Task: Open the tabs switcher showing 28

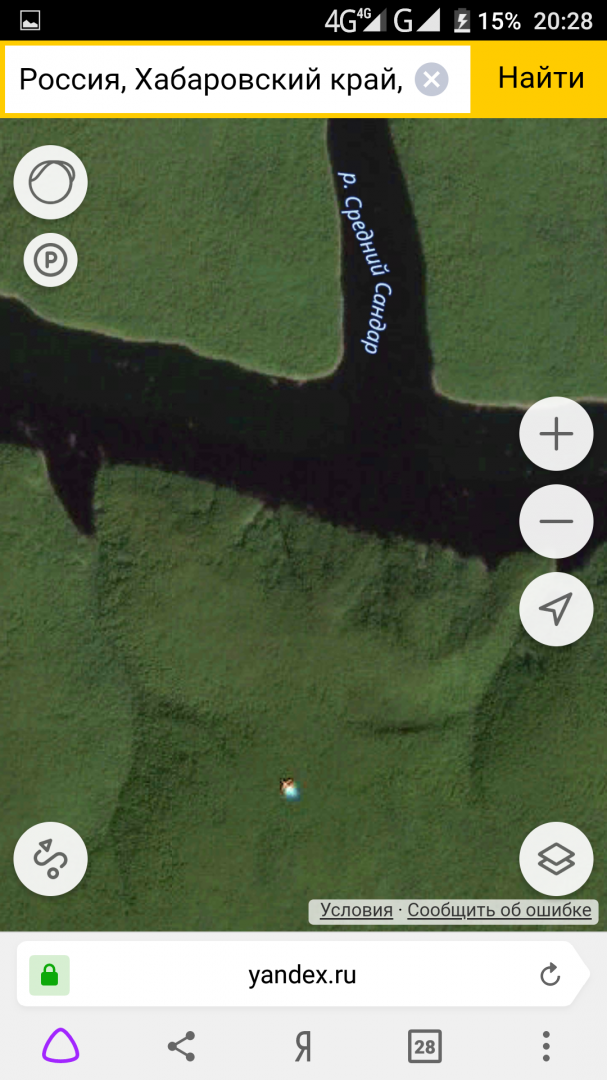Action: 425,1047
